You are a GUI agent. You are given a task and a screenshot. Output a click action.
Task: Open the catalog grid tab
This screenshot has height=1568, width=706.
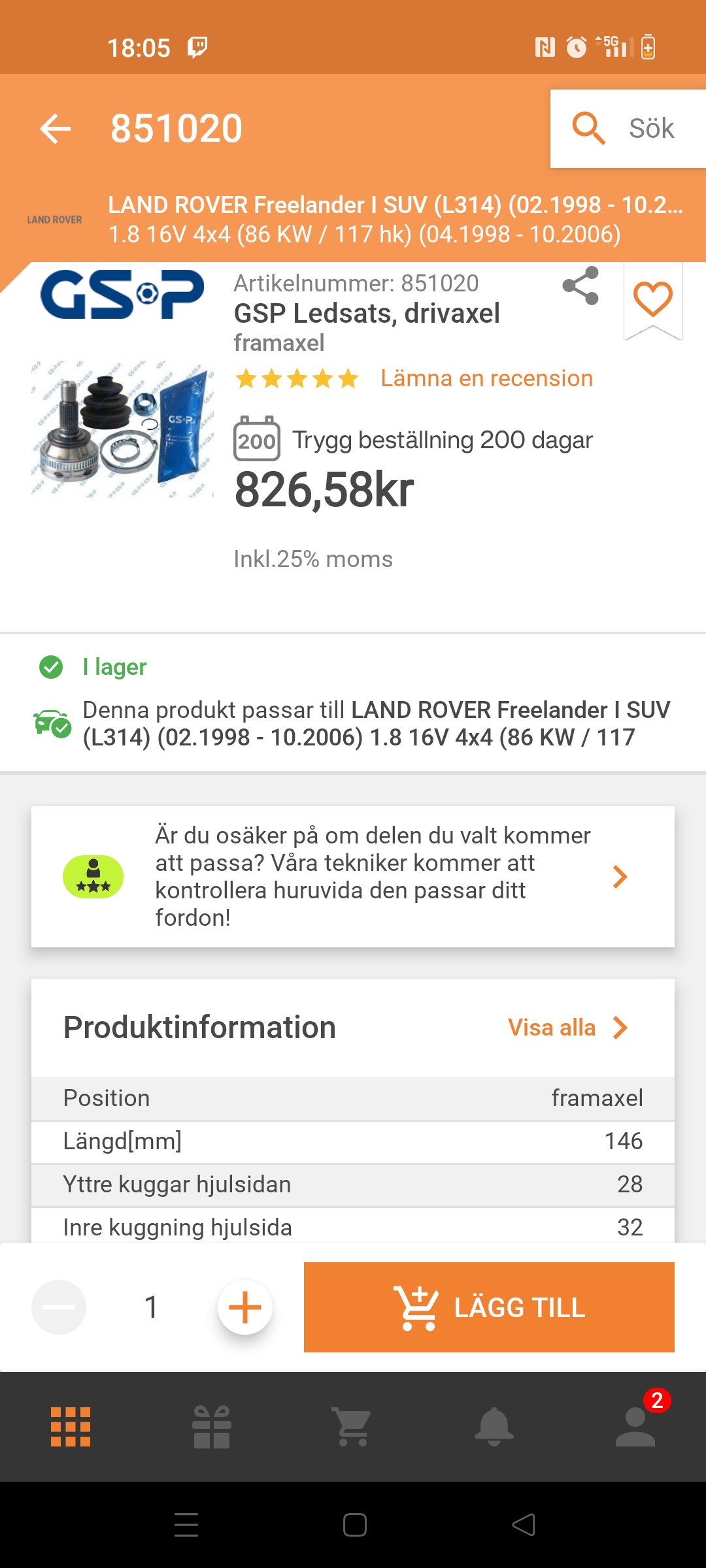71,1427
